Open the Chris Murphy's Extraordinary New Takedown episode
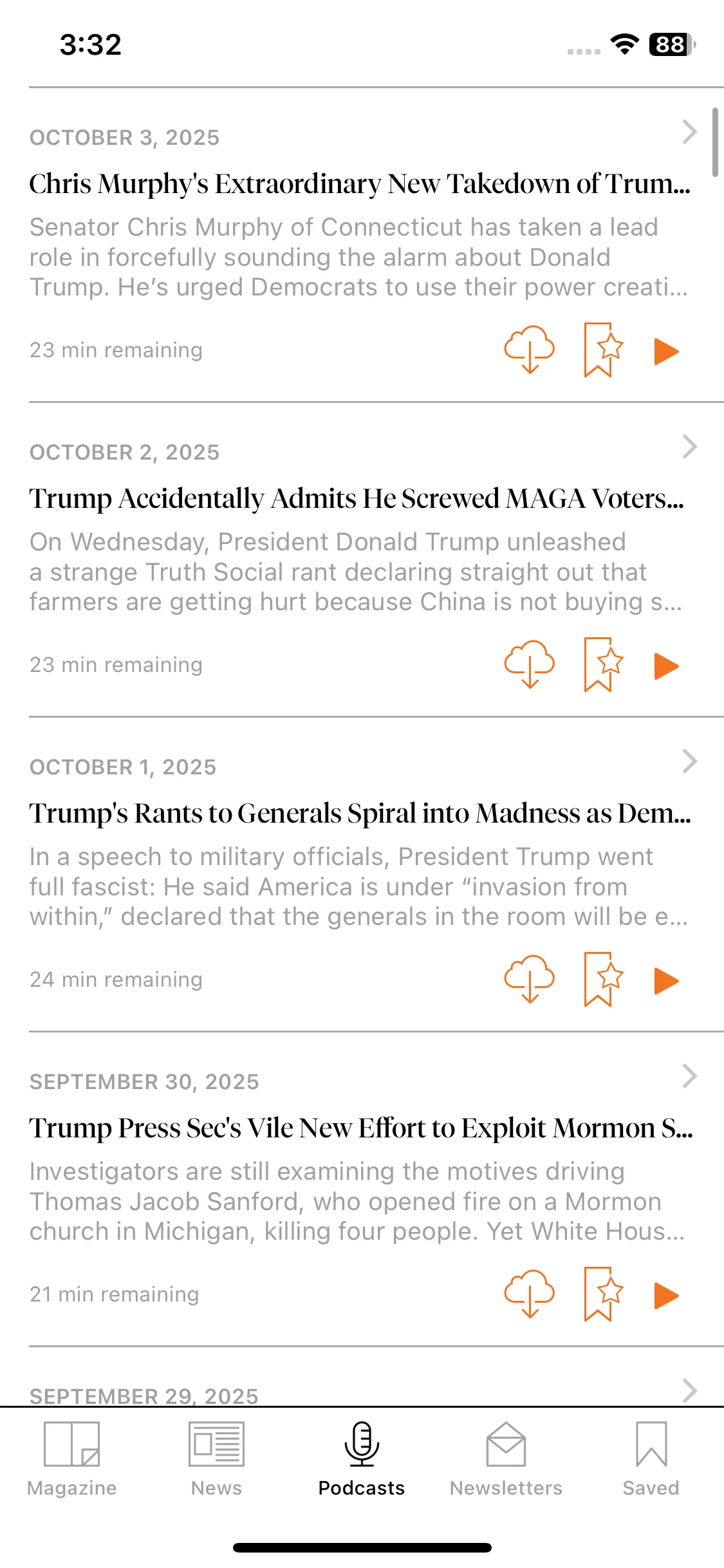The width and height of the screenshot is (724, 1568). pyautogui.click(x=359, y=183)
